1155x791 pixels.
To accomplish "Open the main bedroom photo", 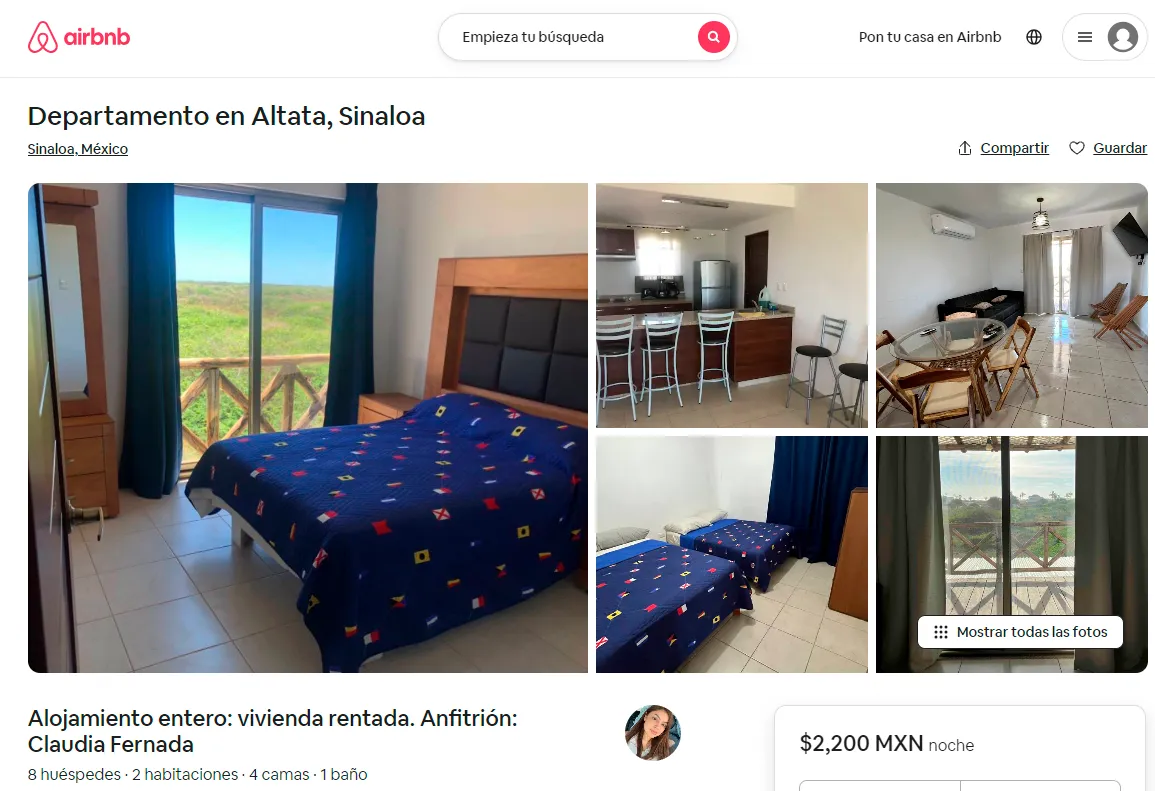I will tap(308, 428).
